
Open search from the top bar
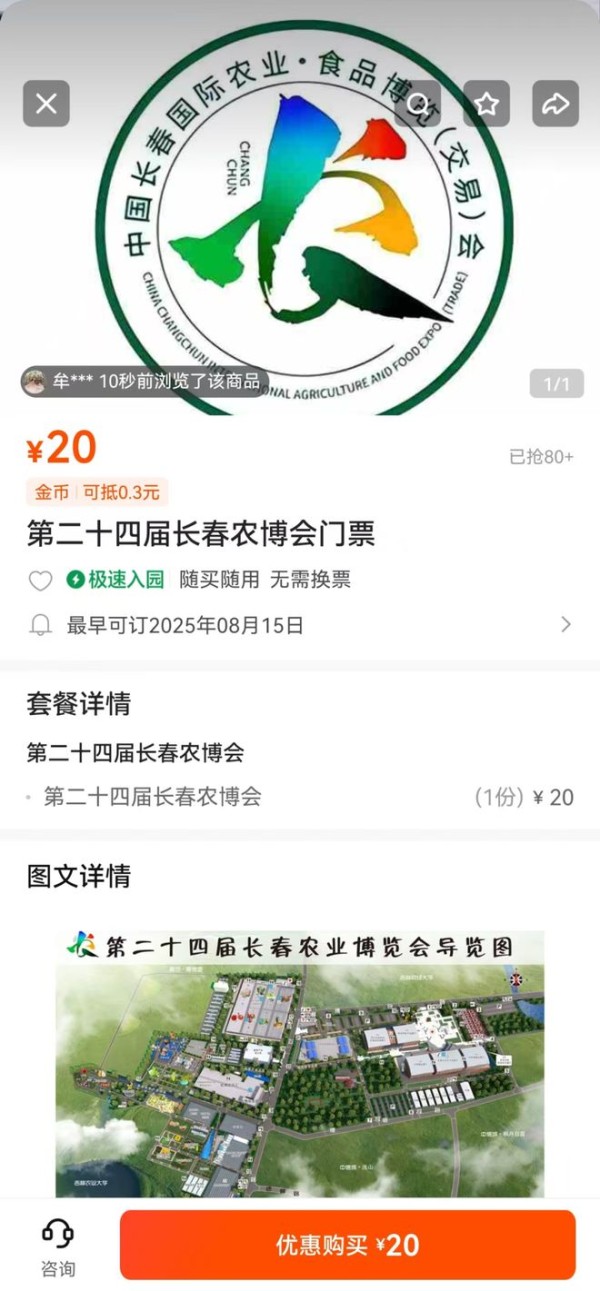[418, 103]
